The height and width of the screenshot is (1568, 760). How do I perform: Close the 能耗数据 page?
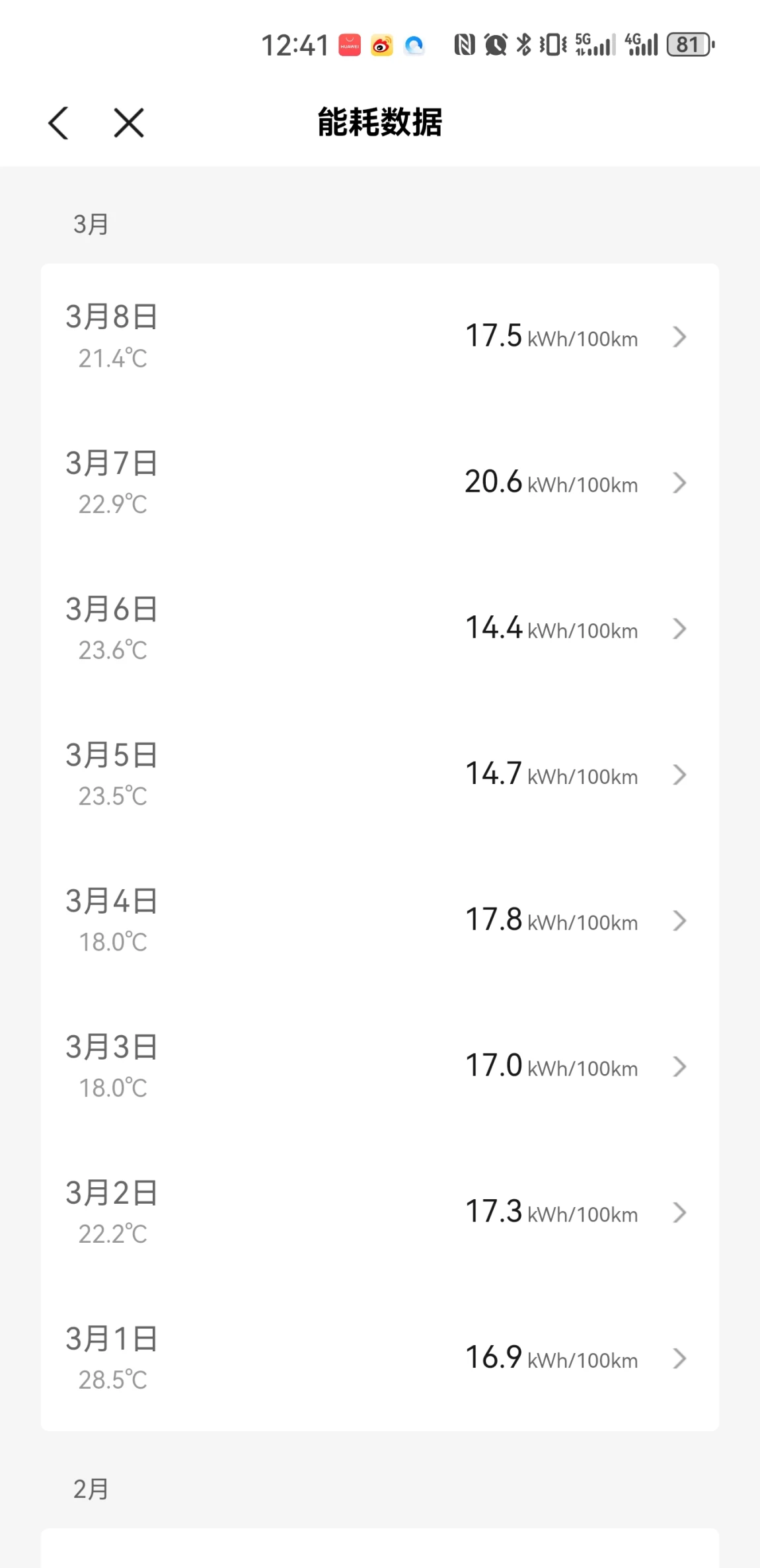(x=129, y=123)
